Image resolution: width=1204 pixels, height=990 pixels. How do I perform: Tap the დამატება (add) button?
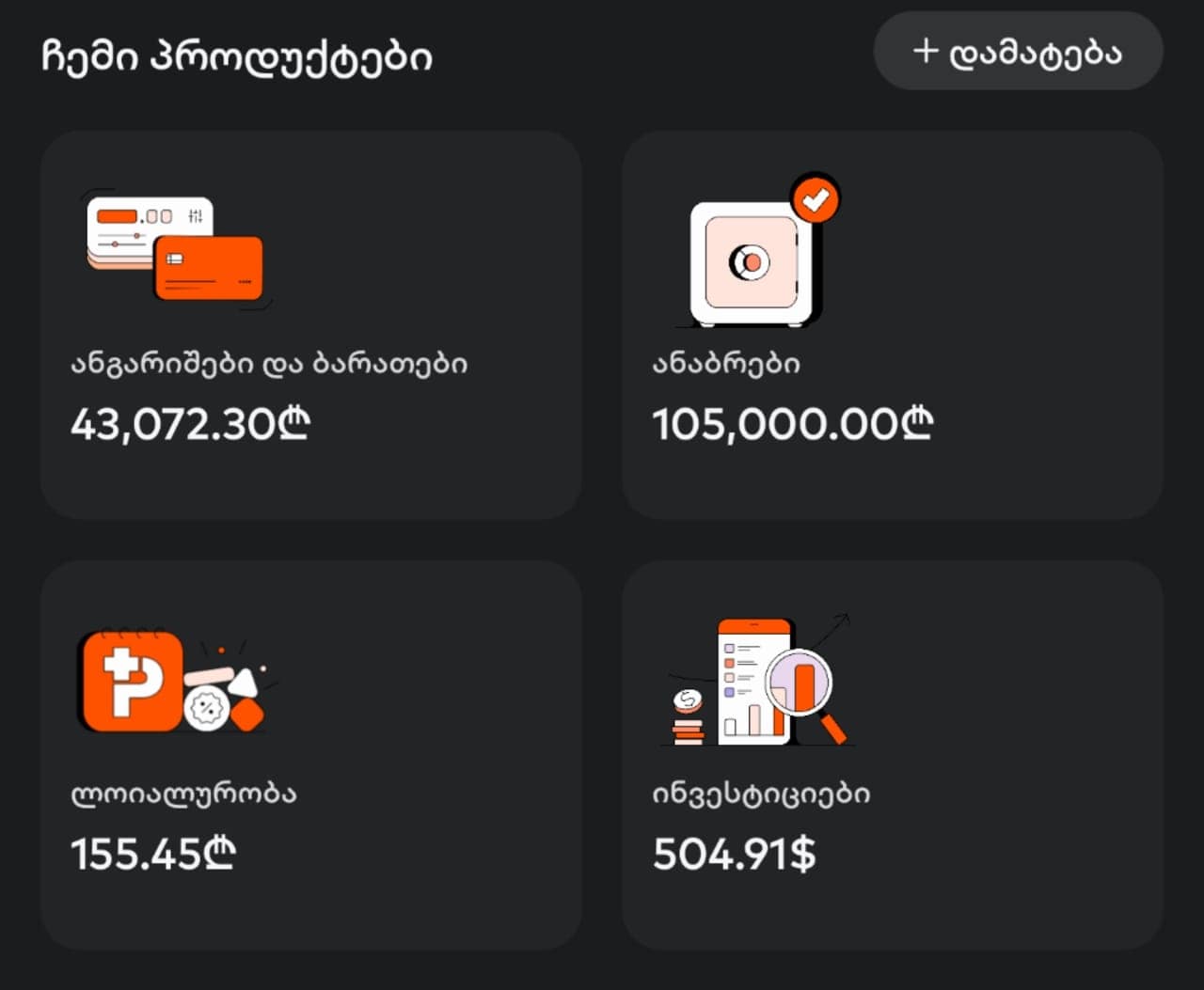(x=1018, y=52)
